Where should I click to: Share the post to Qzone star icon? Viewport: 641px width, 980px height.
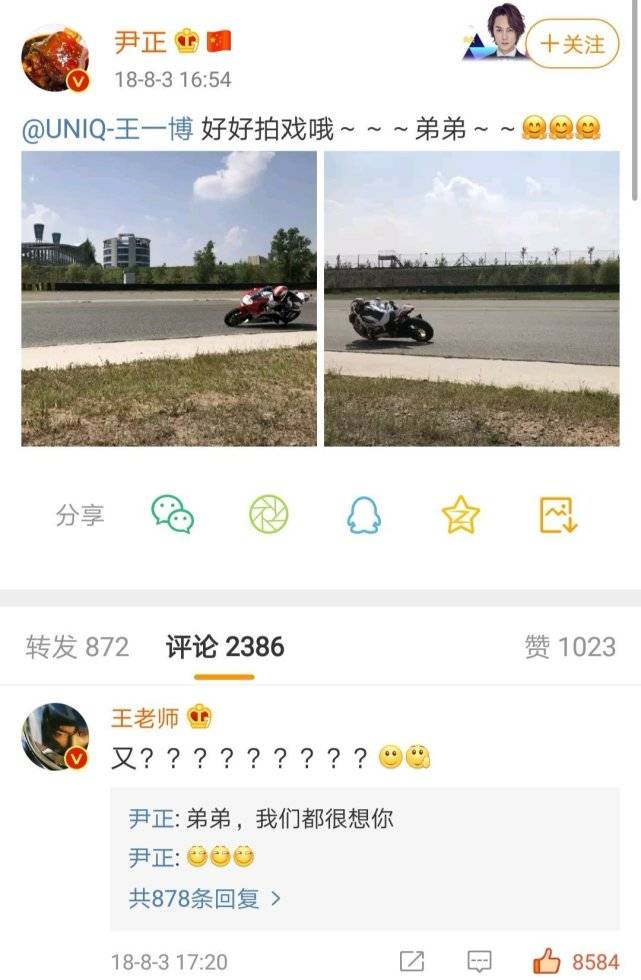(x=461, y=514)
